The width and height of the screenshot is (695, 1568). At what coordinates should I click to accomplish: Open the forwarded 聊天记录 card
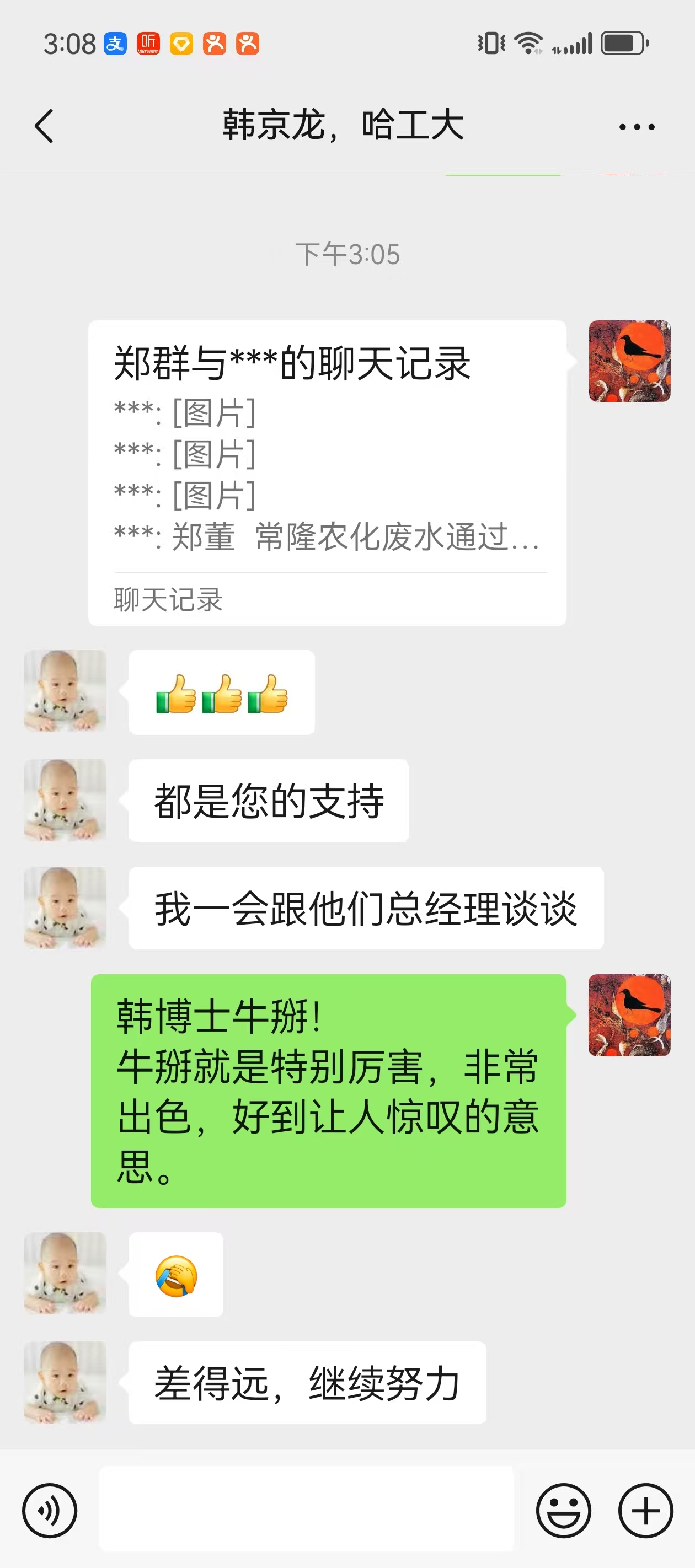coord(327,472)
